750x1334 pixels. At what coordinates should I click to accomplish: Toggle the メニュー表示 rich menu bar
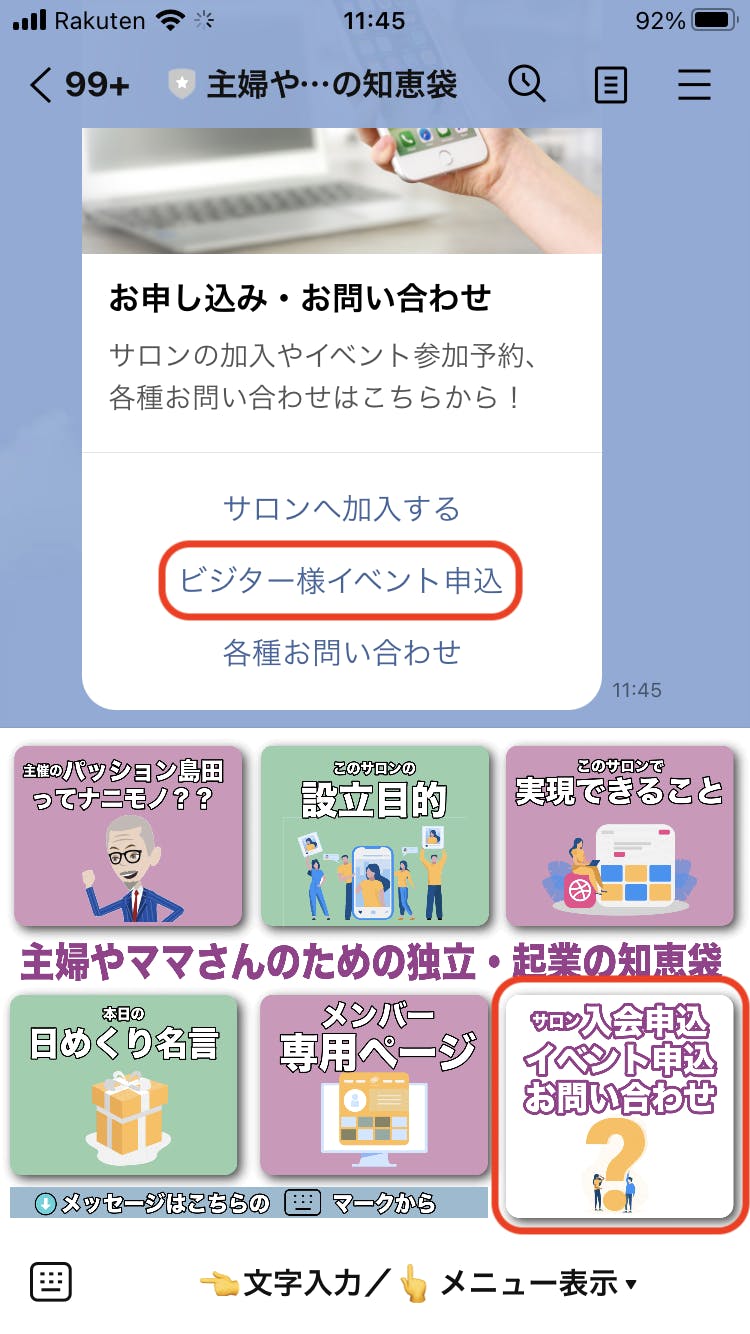pyautogui.click(x=420, y=1282)
